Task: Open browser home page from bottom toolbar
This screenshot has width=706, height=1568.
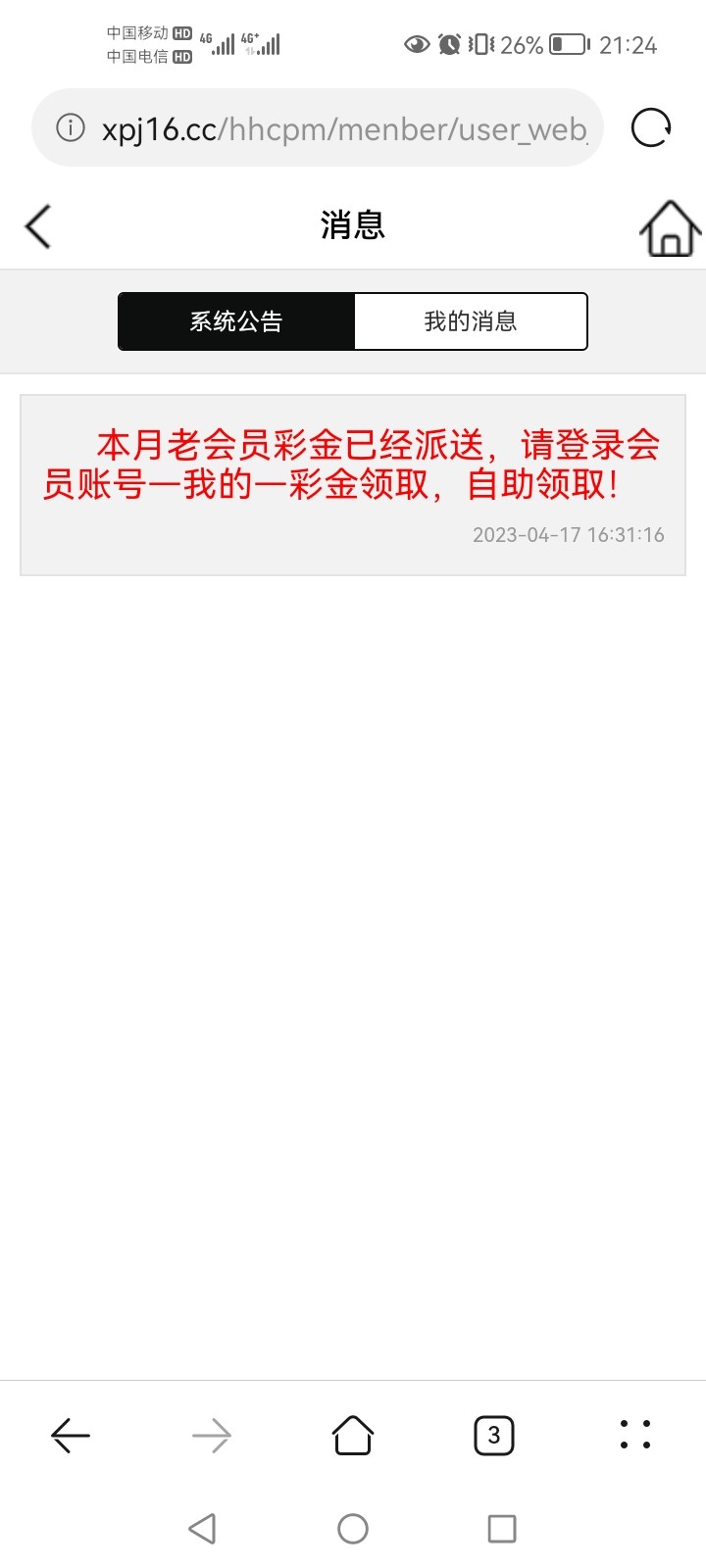Action: pyautogui.click(x=353, y=1436)
